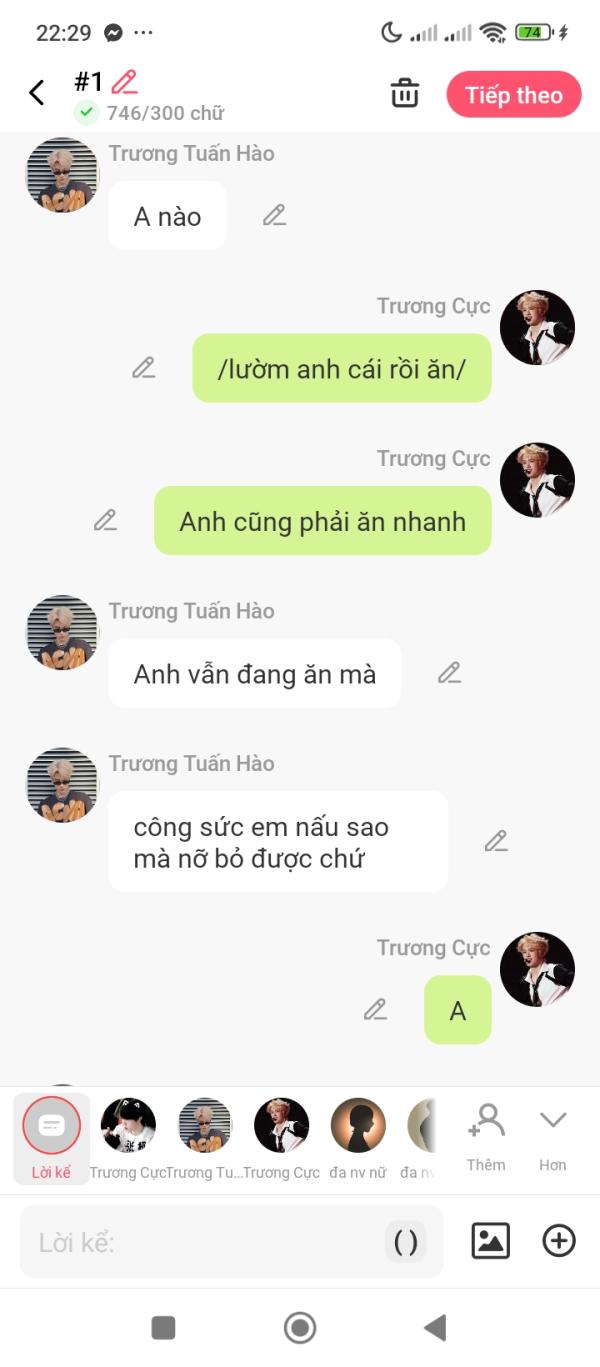Go back using the top-left arrow
This screenshot has height=1367, width=600.
(x=37, y=93)
